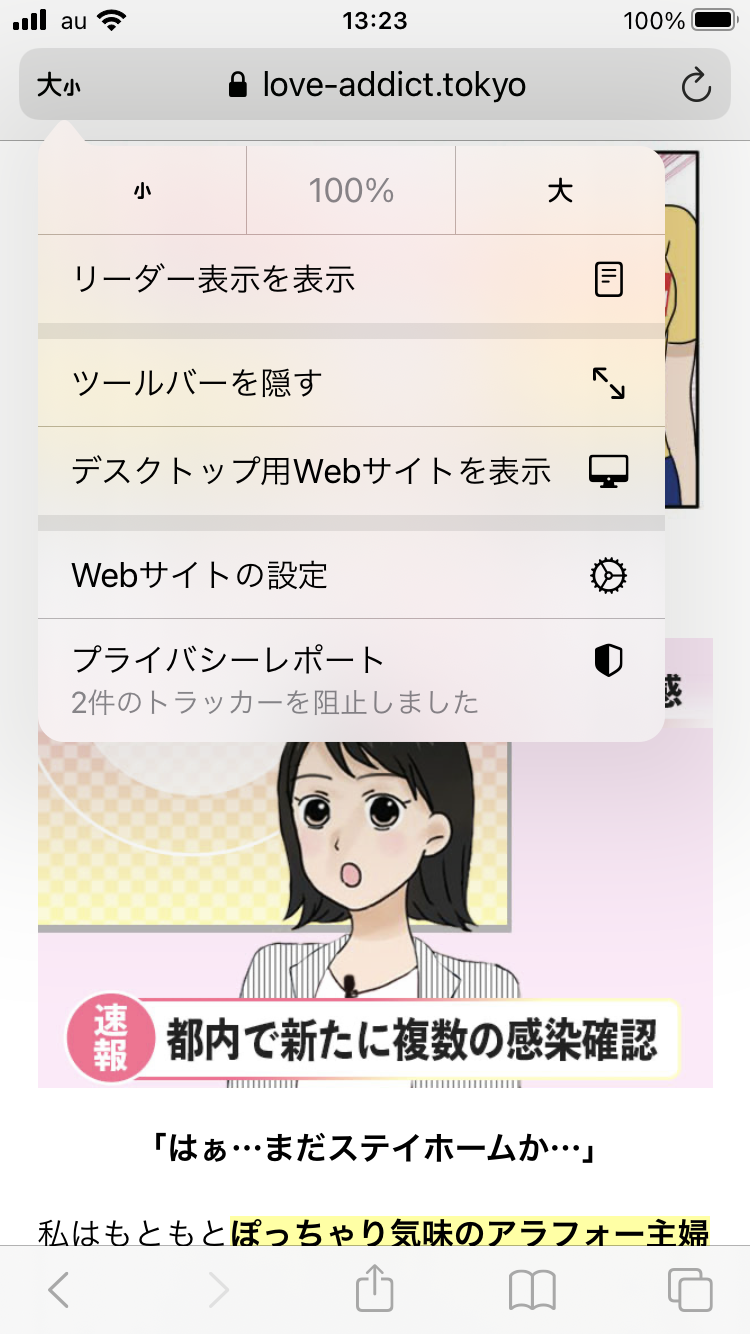The width and height of the screenshot is (750, 1334).
Task: Reload the page with the refresh icon
Action: [696, 86]
